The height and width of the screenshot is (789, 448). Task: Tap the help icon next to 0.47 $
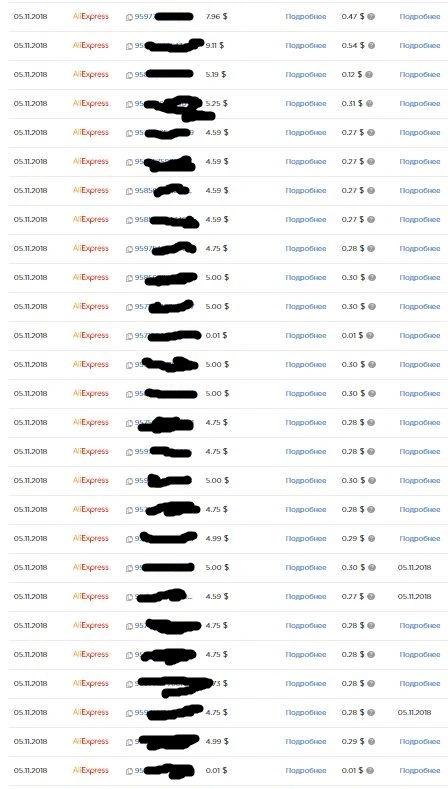pyautogui.click(x=371, y=17)
